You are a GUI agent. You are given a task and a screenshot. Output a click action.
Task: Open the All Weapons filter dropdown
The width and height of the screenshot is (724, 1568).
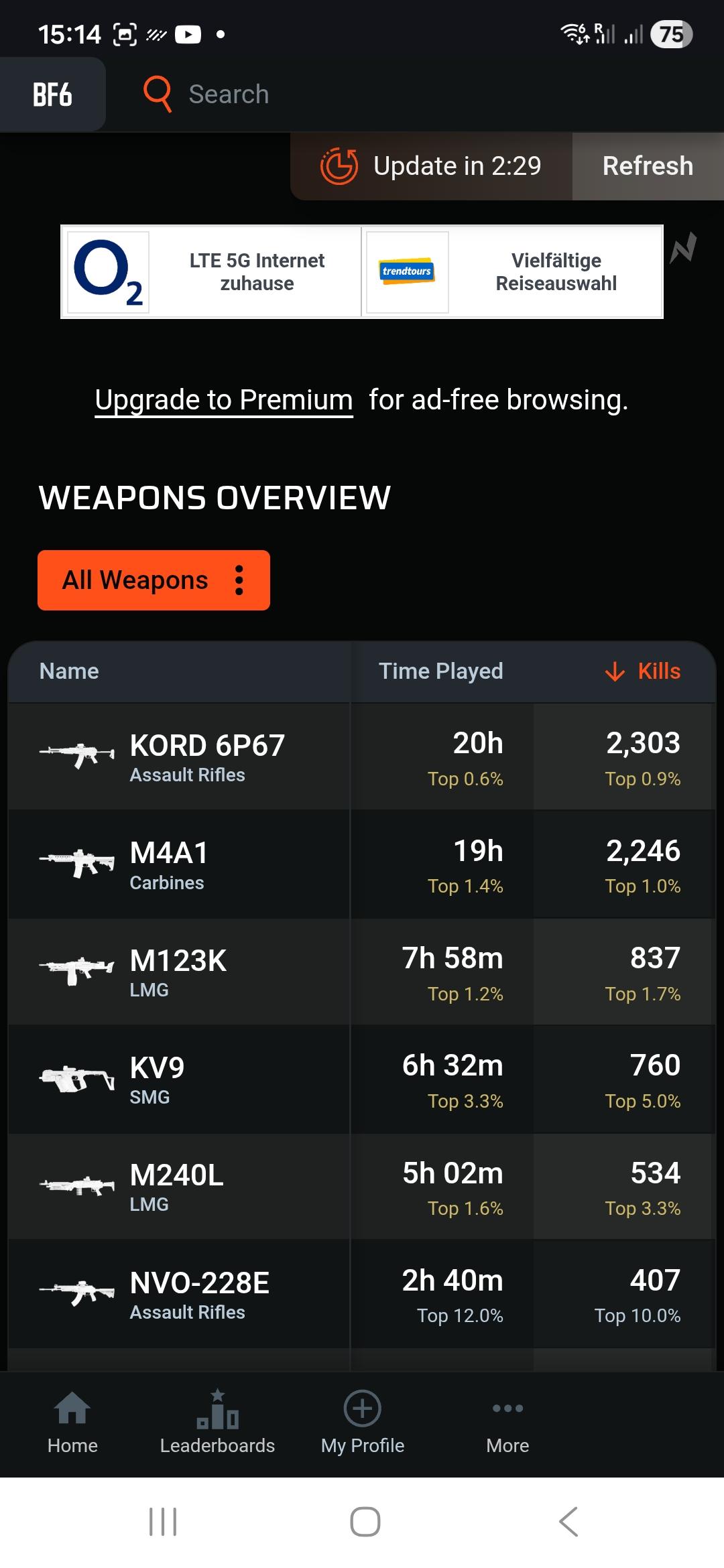(154, 580)
